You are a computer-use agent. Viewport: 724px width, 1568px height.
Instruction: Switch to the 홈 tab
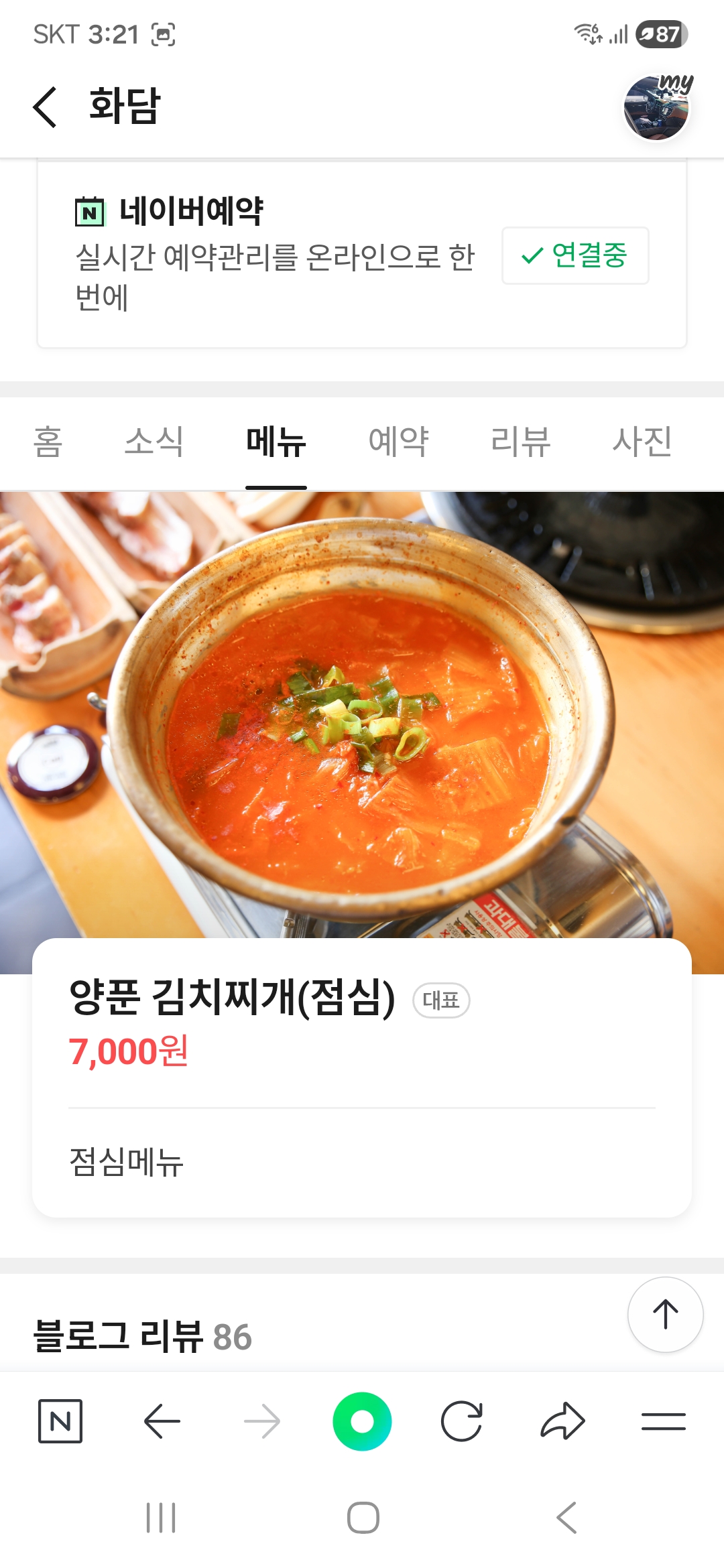point(48,442)
